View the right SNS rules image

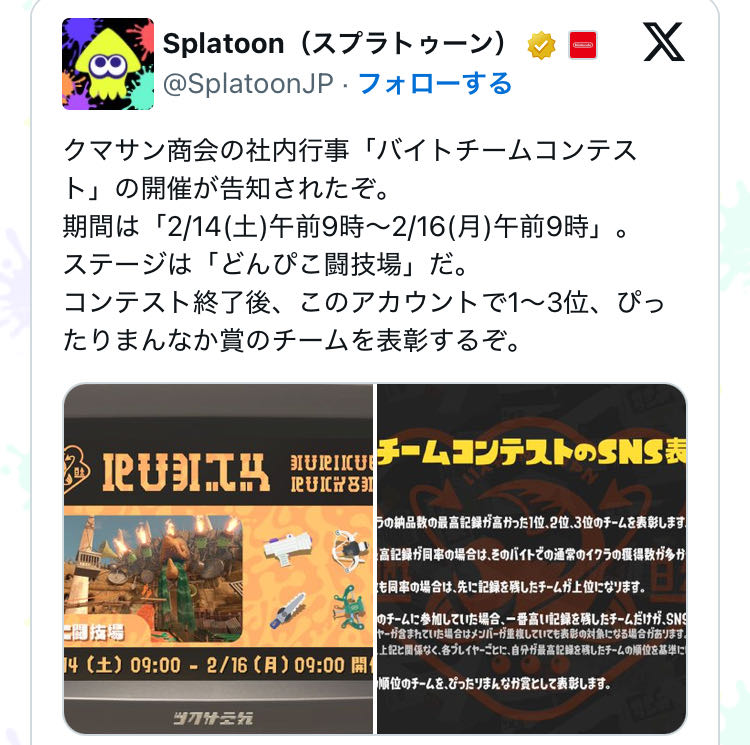[x=532, y=559]
